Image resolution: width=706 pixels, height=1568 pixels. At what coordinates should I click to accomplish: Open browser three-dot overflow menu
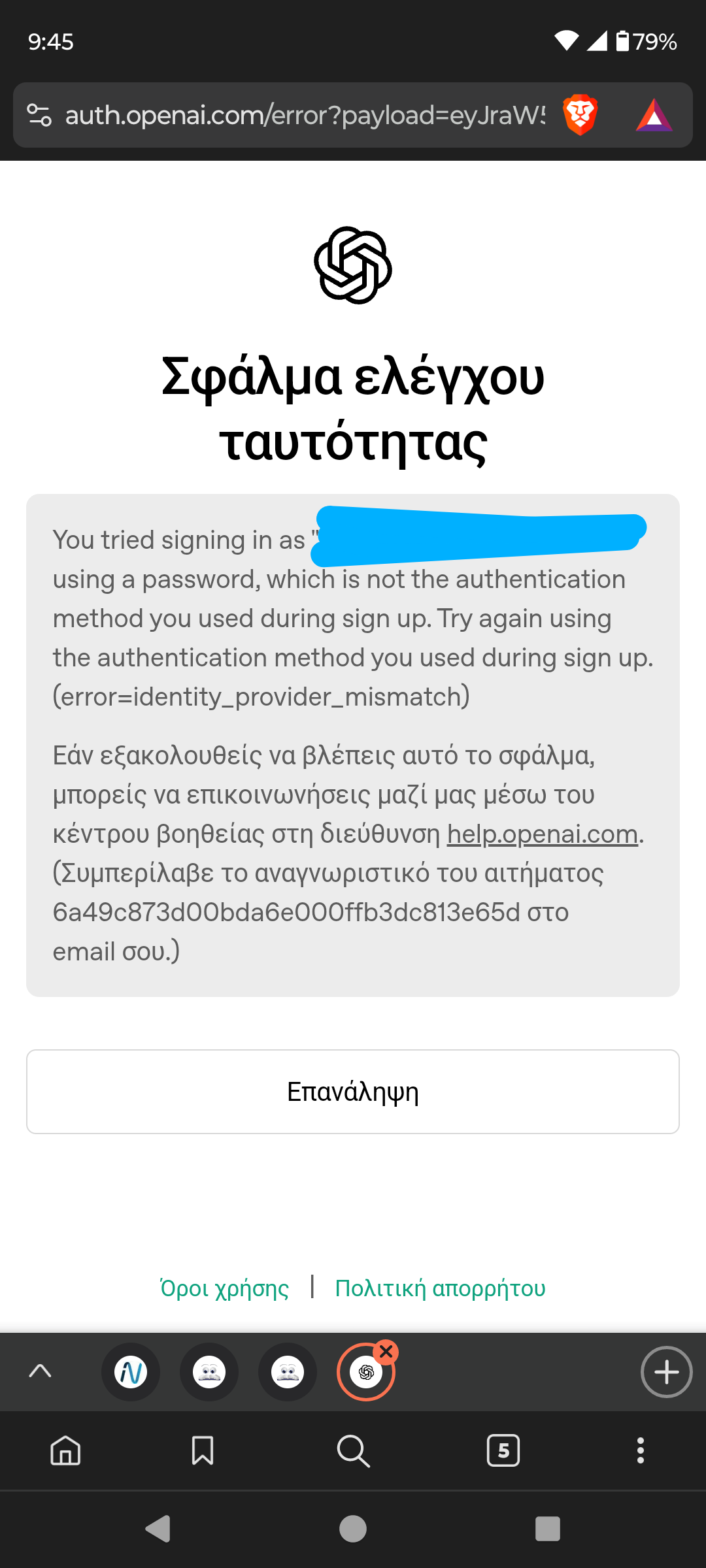[641, 1450]
